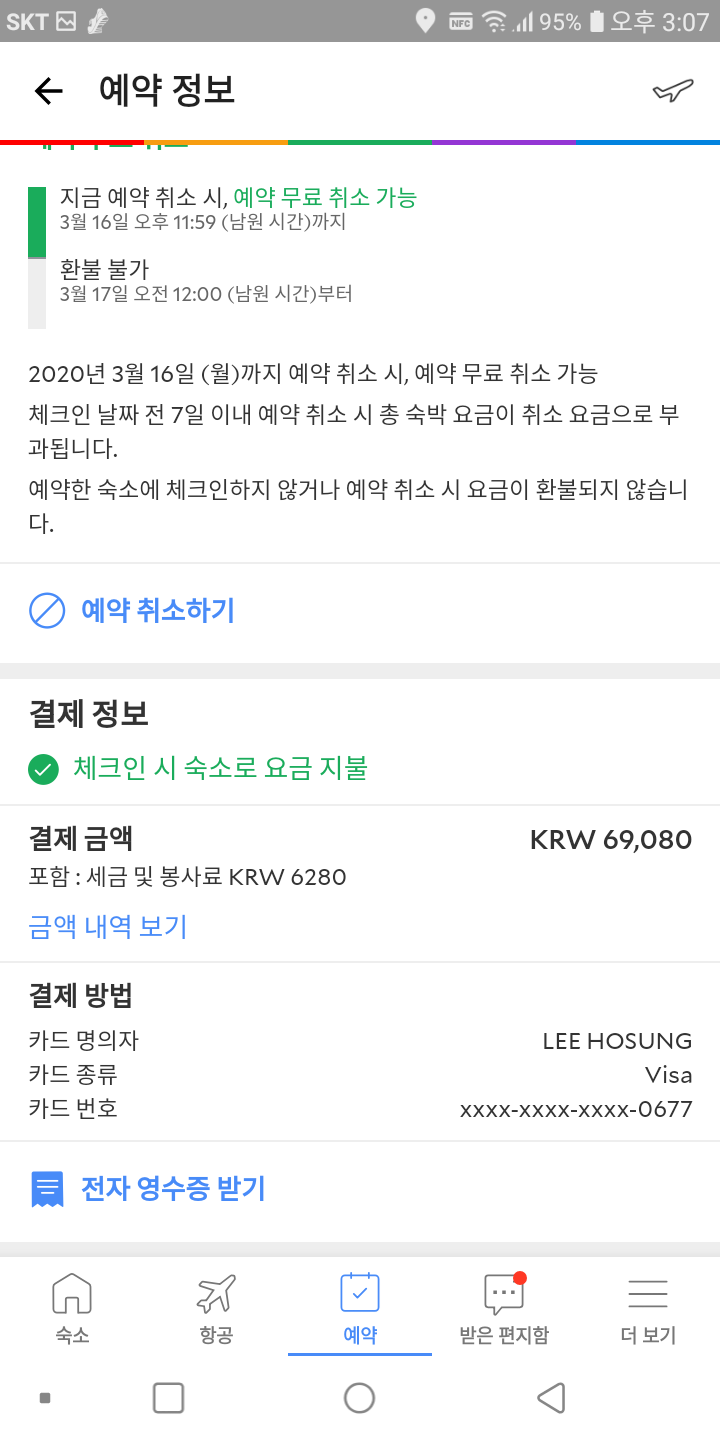The image size is (720, 1440).
Task: Tap the system home button
Action: 359,1397
